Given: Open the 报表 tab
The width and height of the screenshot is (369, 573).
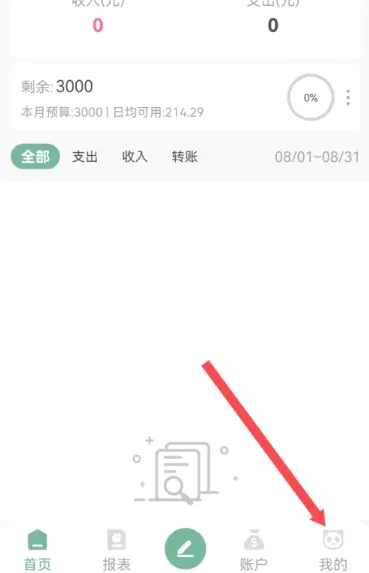Looking at the screenshot, I should pos(117,550).
